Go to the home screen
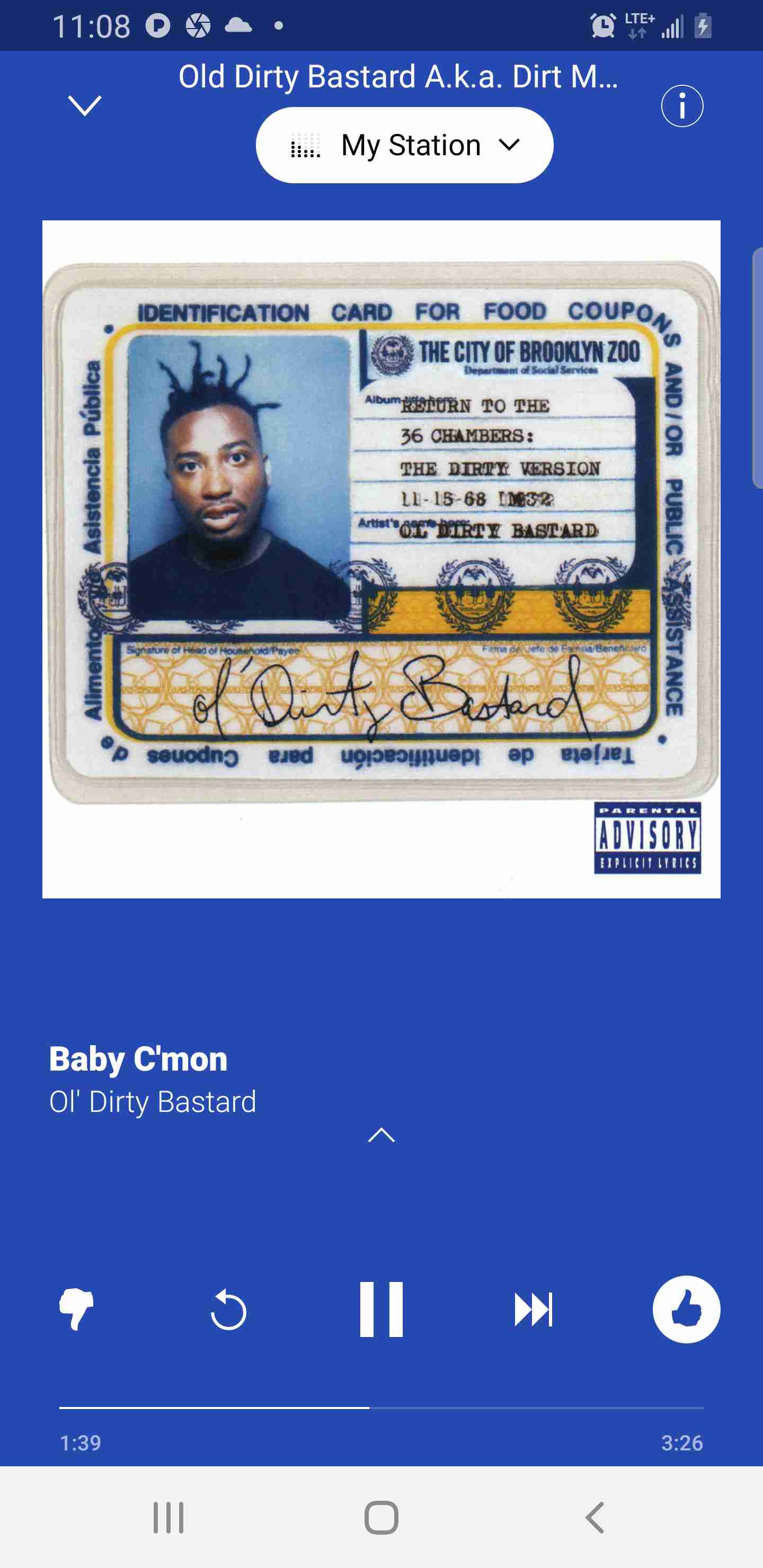The width and height of the screenshot is (763, 1568). [382, 1517]
